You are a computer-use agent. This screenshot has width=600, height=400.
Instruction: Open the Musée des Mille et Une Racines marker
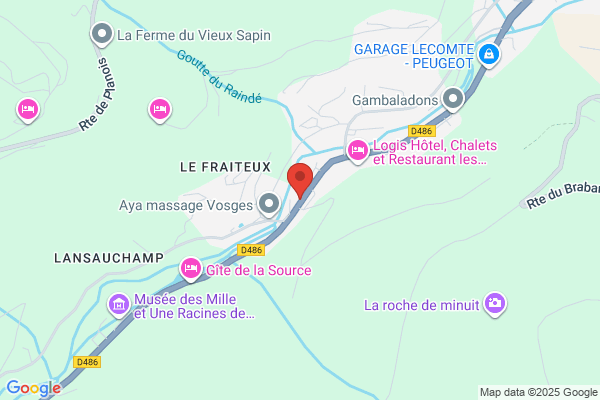[x=119, y=306]
